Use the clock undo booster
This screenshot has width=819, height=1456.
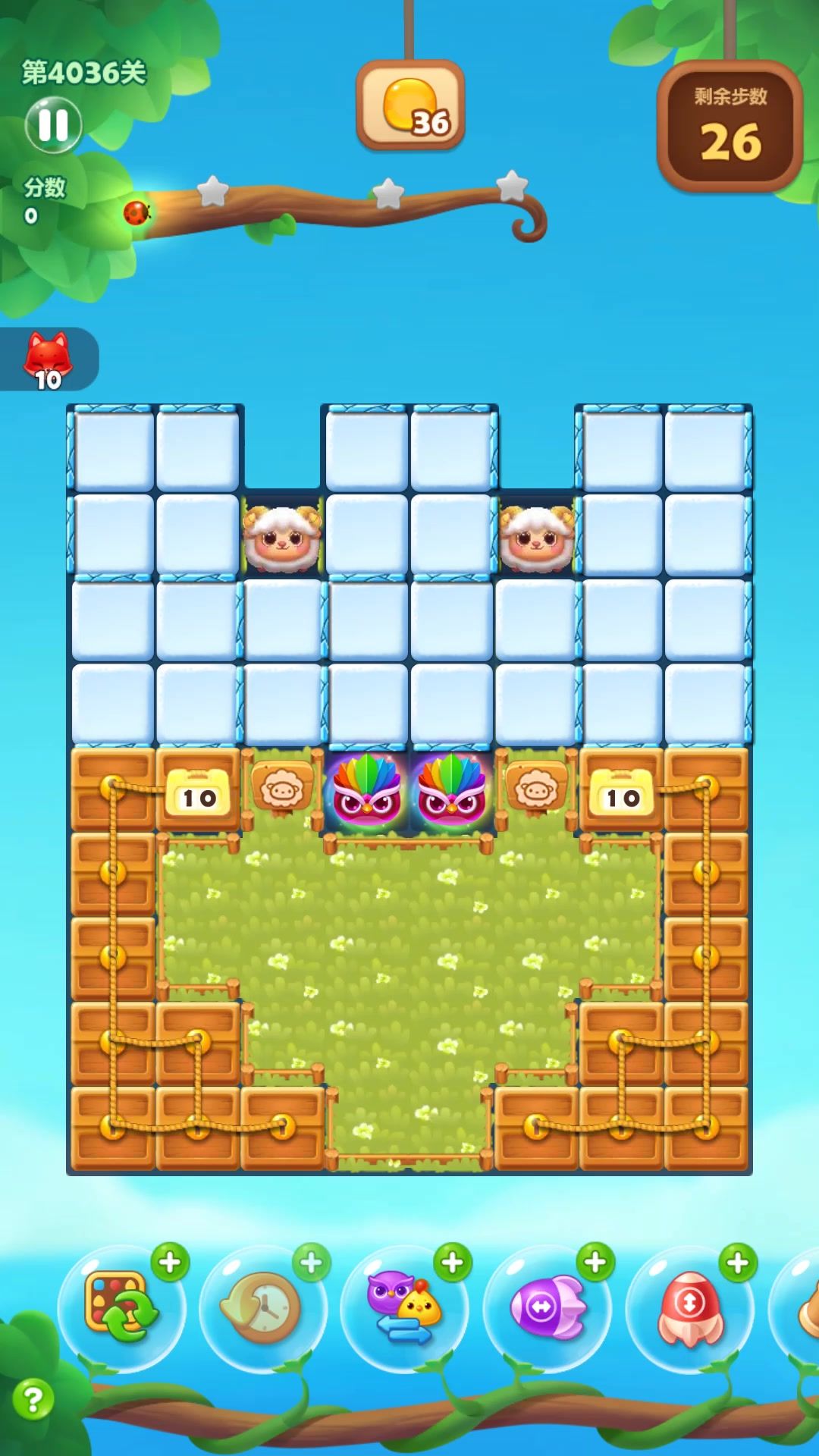click(263, 1307)
